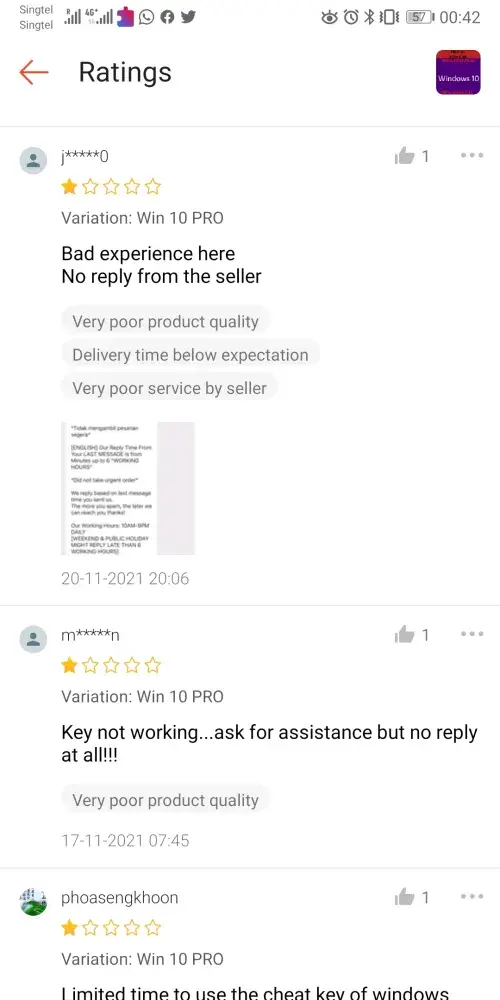Open more options on phoasengkhoon's review
The image size is (500, 1000).
(472, 897)
